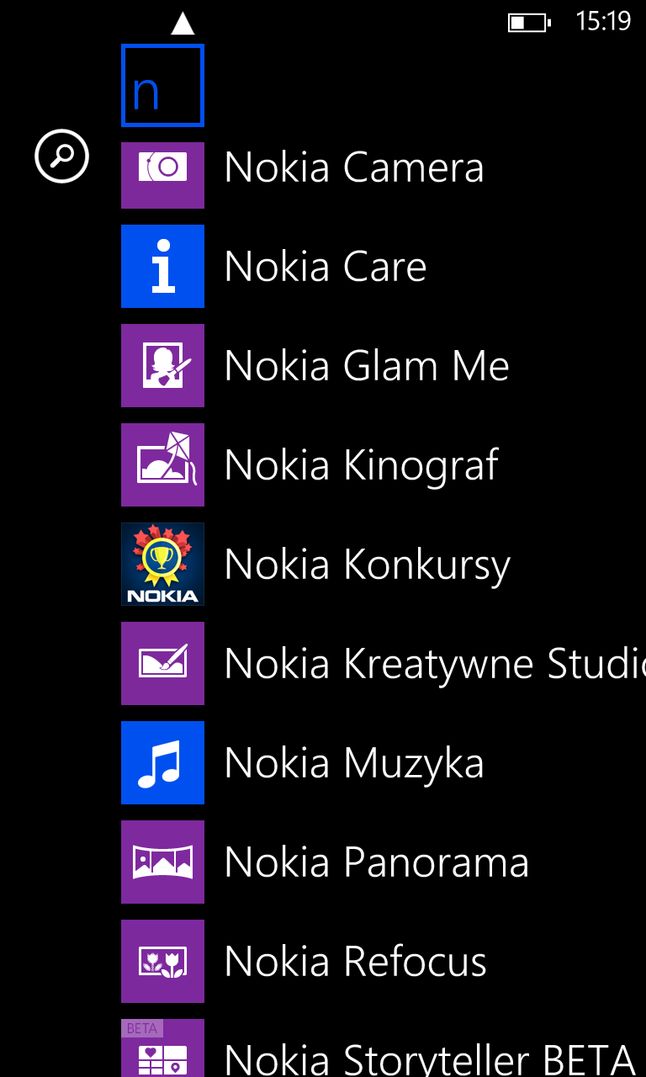
Task: Open the app search magnifier
Action: tap(62, 156)
